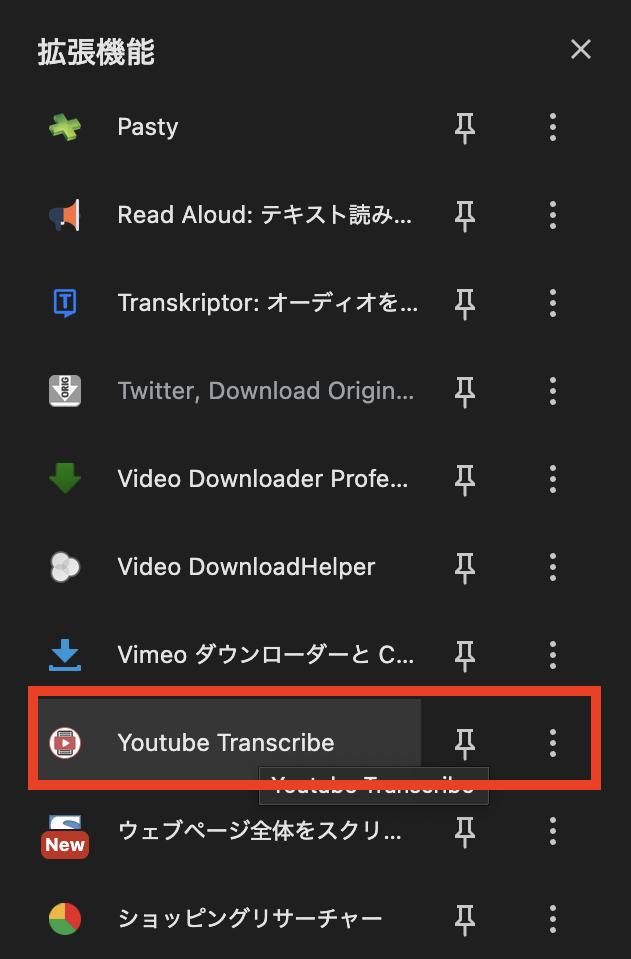Open more options for Video Downloader Professional

click(x=552, y=479)
